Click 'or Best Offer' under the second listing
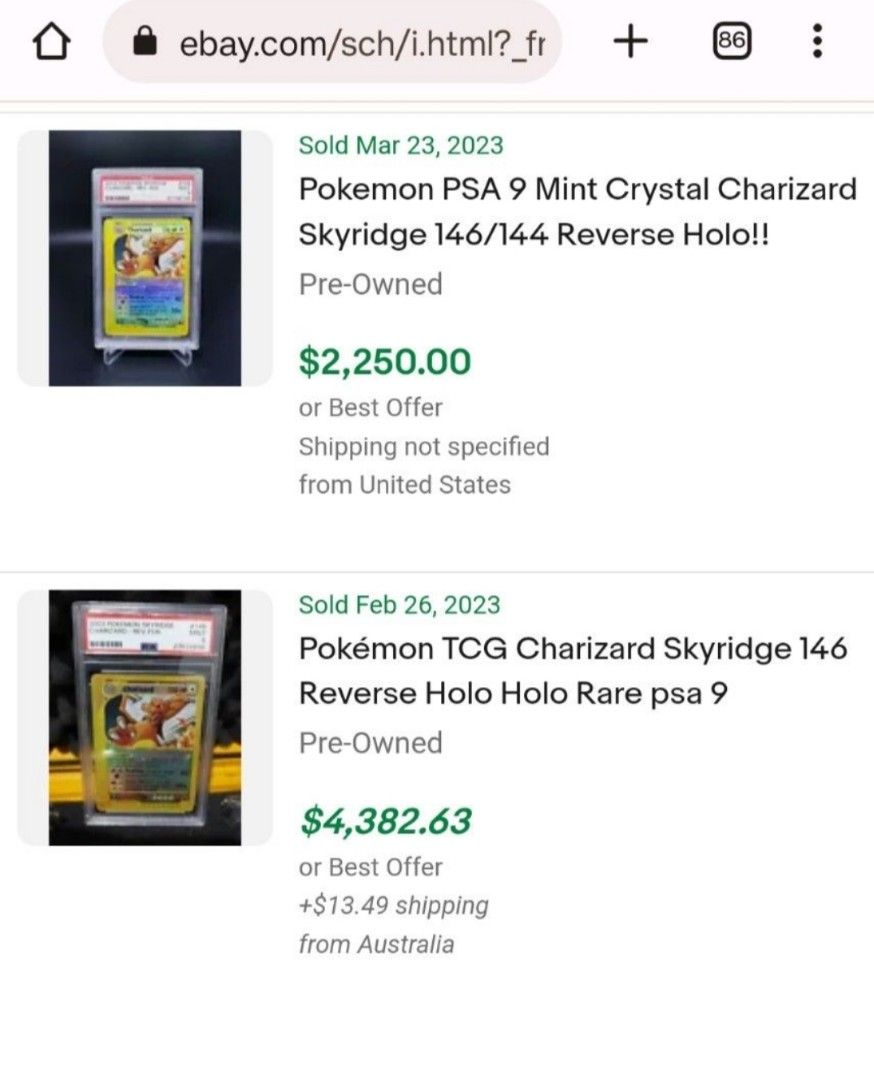Image resolution: width=874 pixels, height=1080 pixels. (x=369, y=866)
